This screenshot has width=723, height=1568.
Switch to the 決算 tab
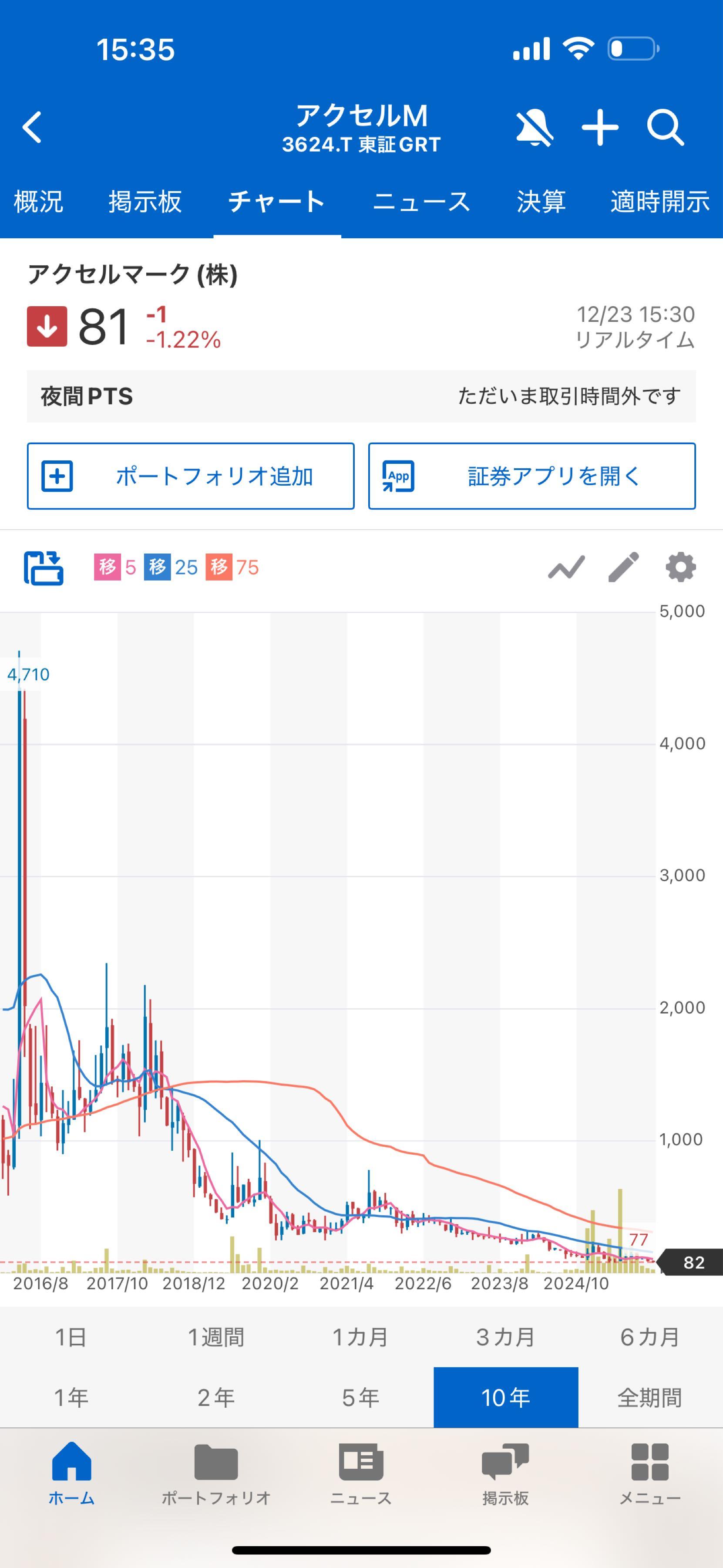(x=540, y=203)
